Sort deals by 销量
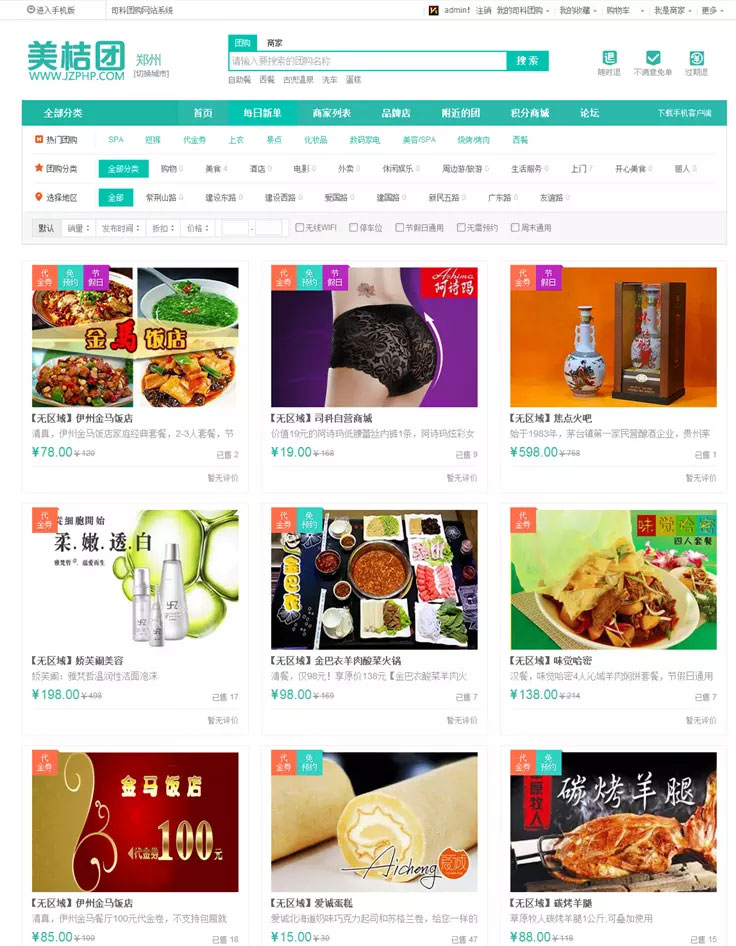 [x=77, y=228]
